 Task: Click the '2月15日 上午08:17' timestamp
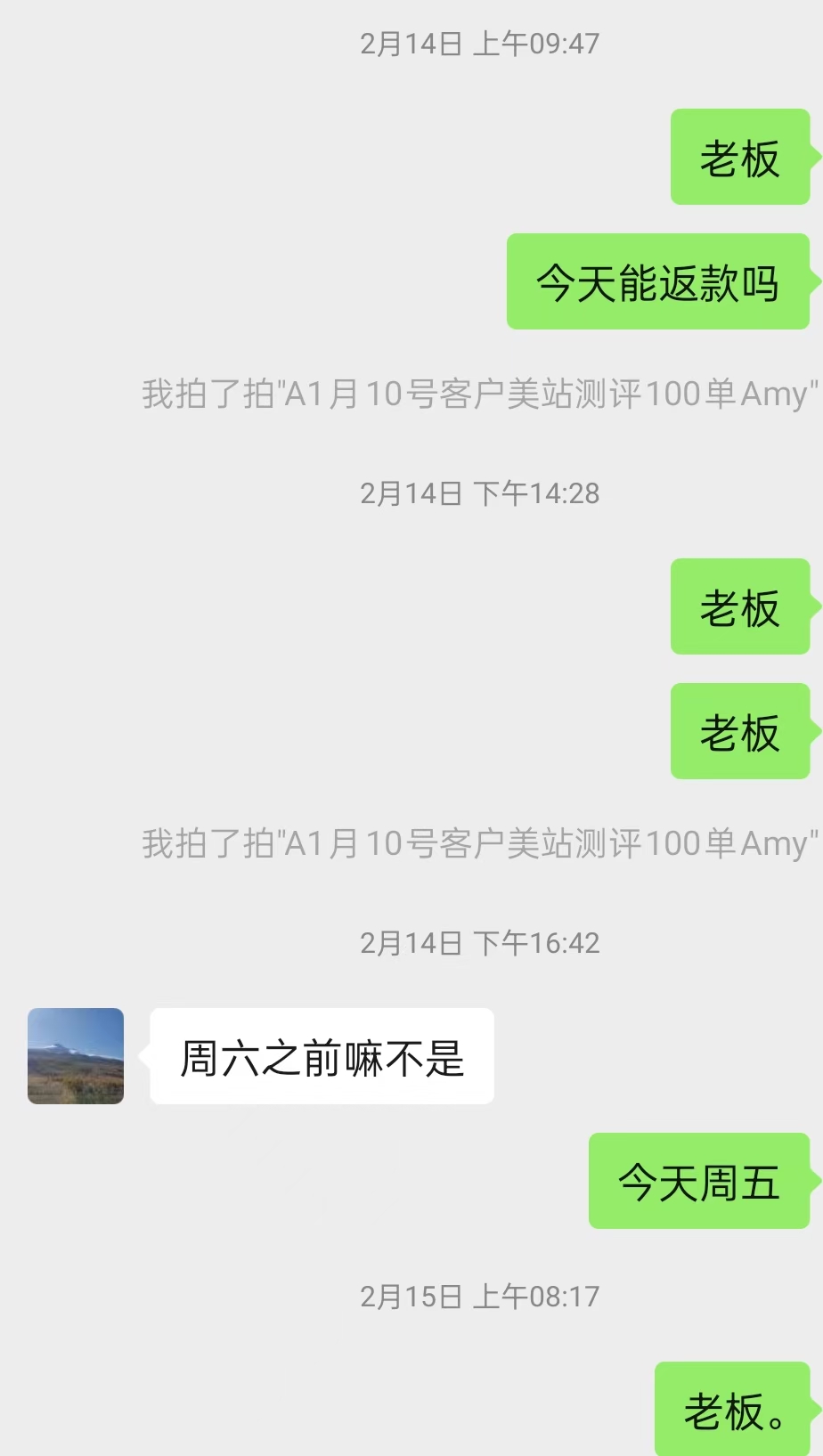coord(481,1296)
